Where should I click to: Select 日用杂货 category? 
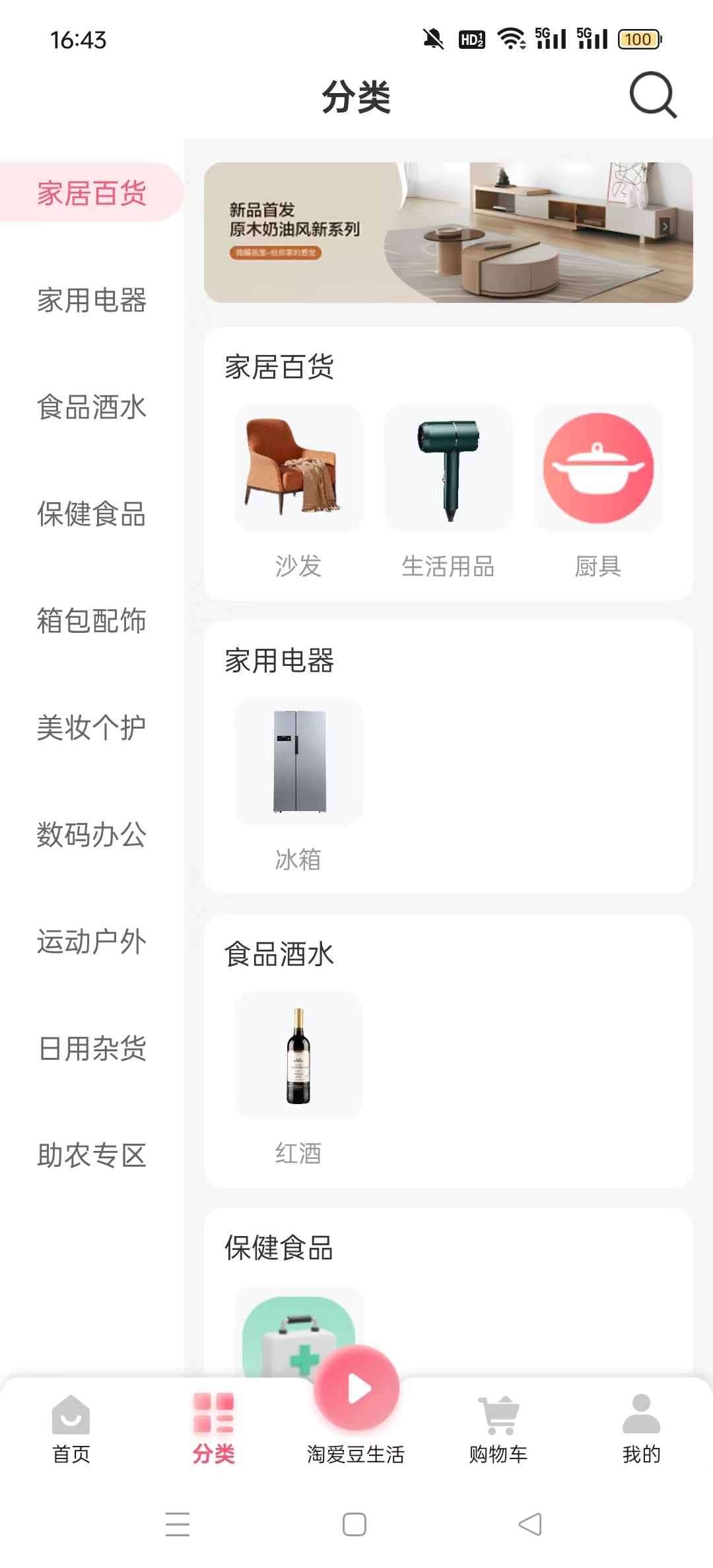pyautogui.click(x=92, y=1049)
